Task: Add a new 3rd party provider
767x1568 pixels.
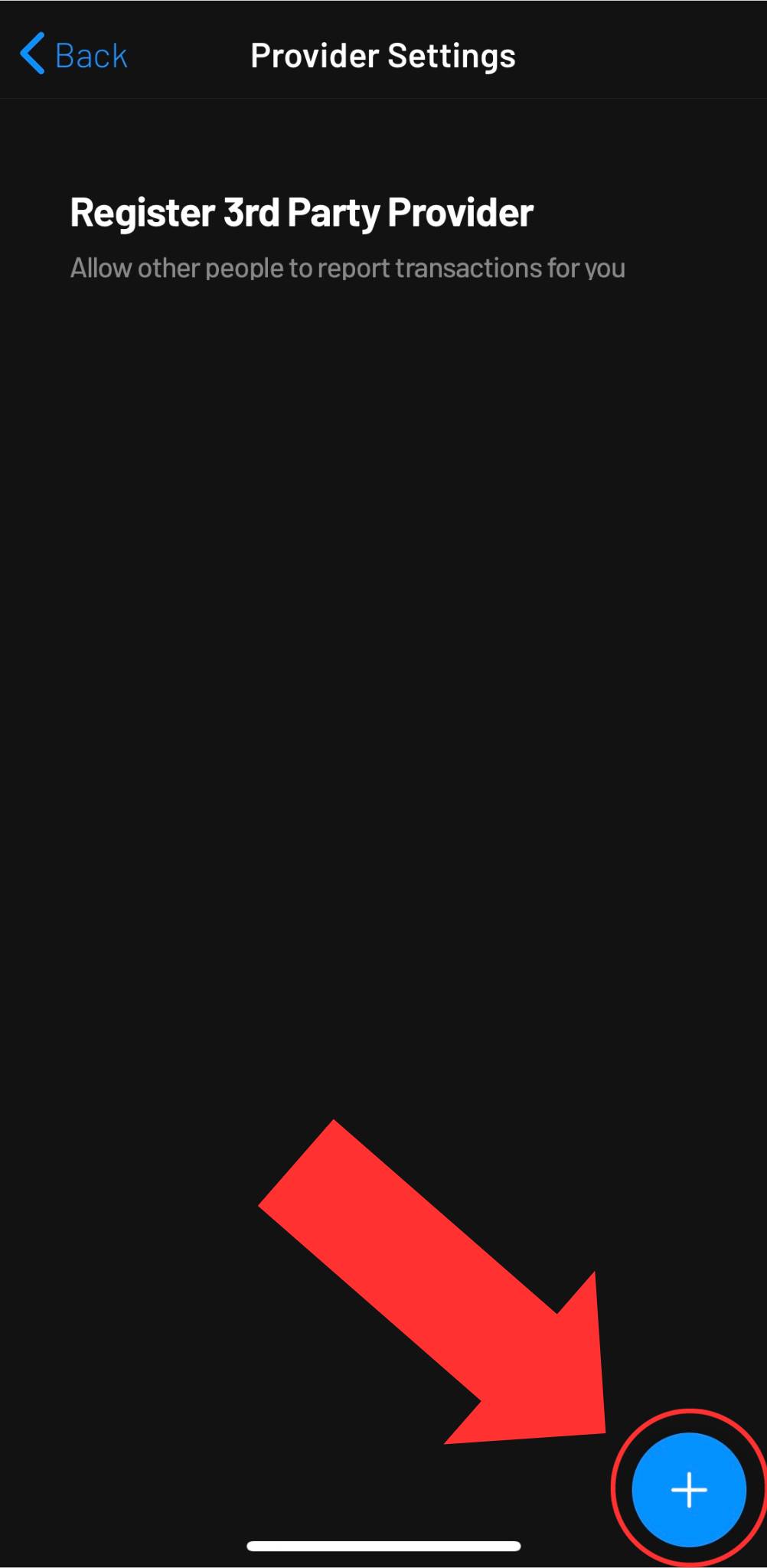Action: click(x=688, y=1489)
